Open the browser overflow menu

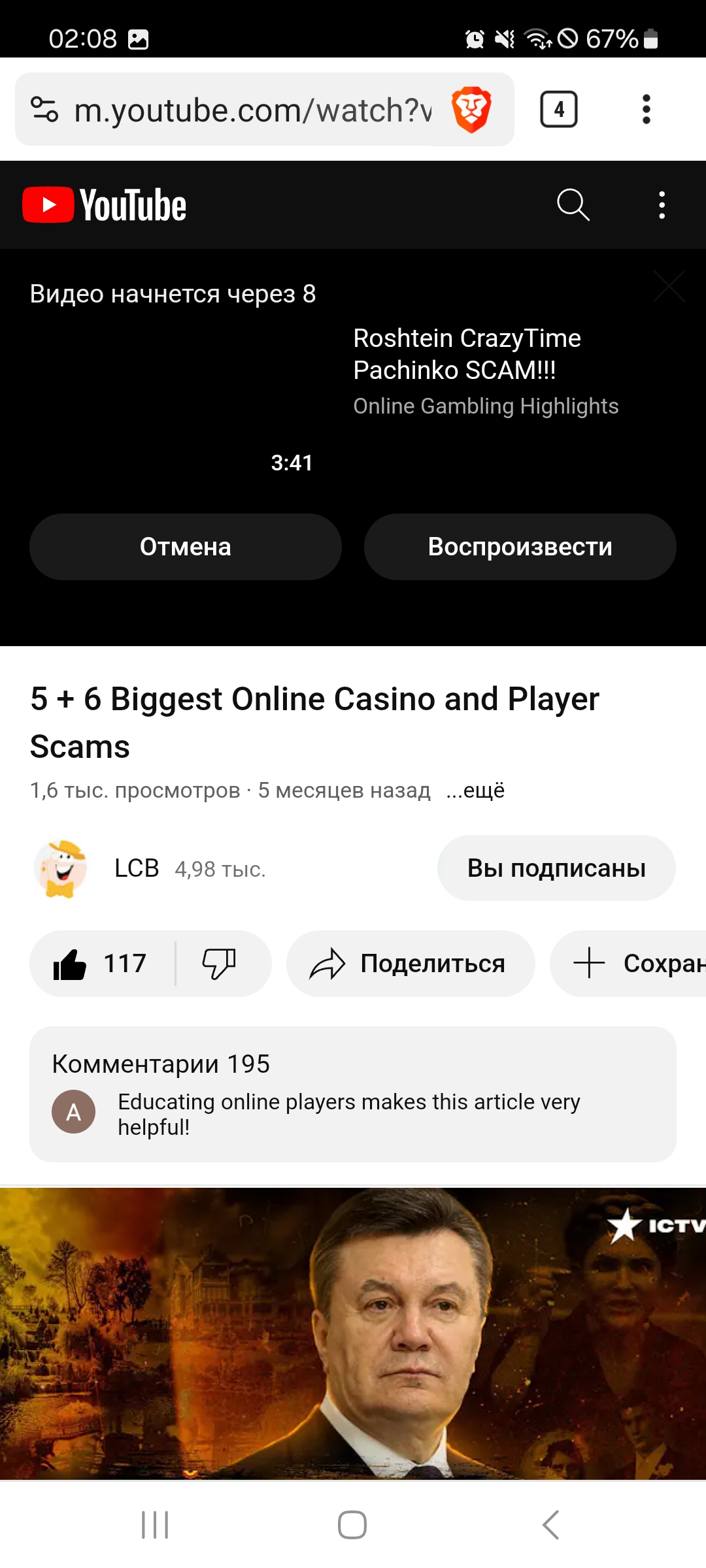click(x=646, y=110)
